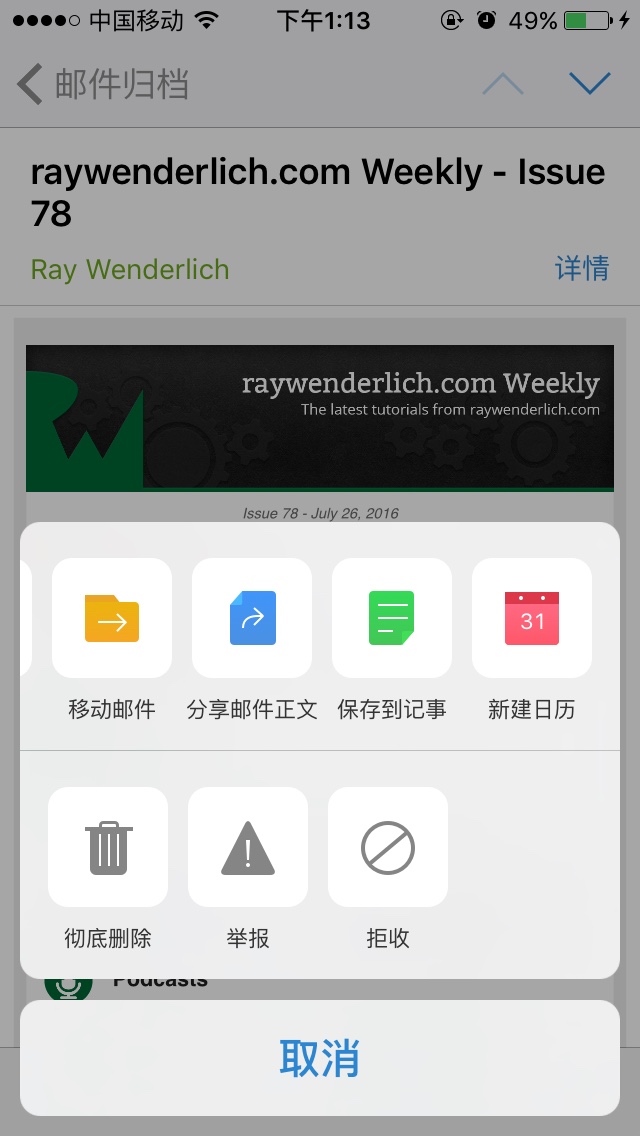Image resolution: width=640 pixels, height=1136 pixels.
Task: Dismiss the action sheet with 取消
Action: [x=320, y=1058]
